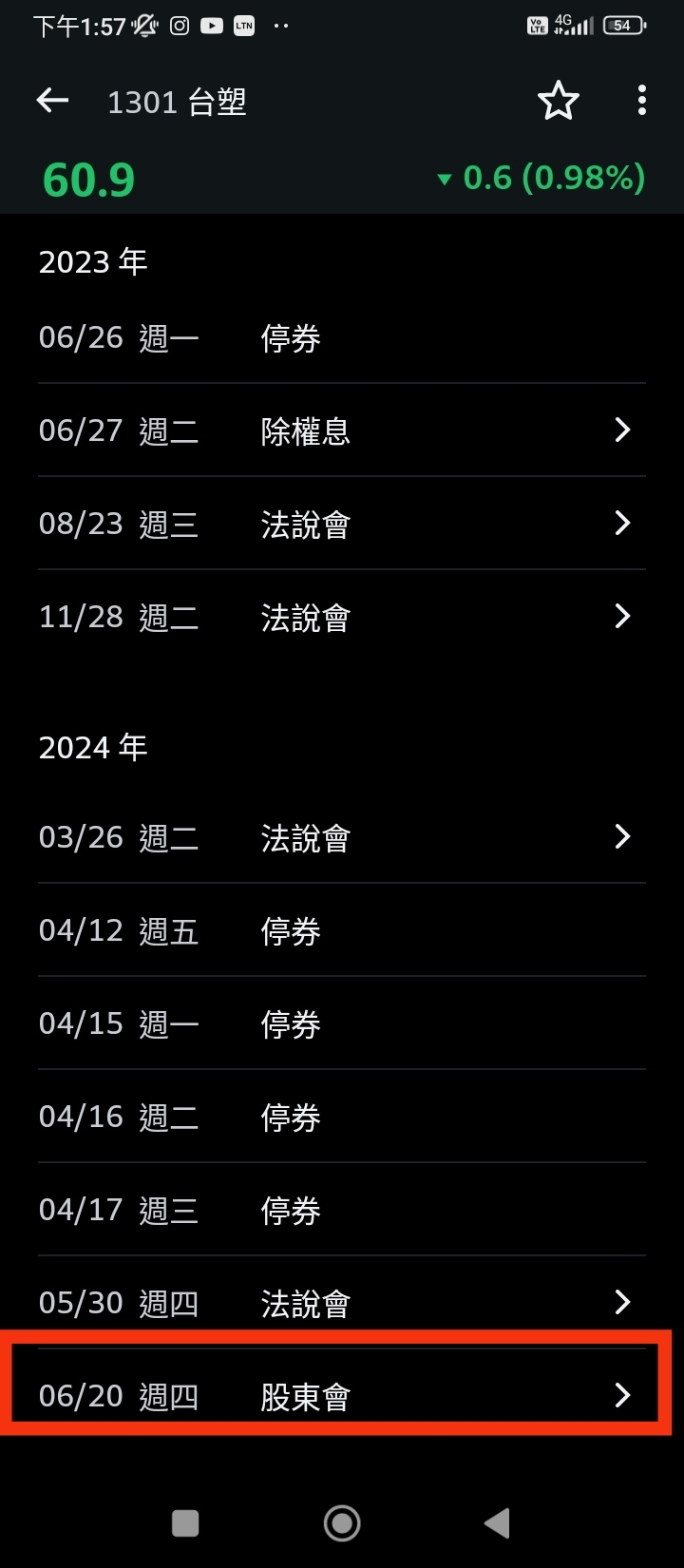Expand the 06/27 除權息 event details
Screen dimensions: 684x1568
pyautogui.click(x=342, y=430)
